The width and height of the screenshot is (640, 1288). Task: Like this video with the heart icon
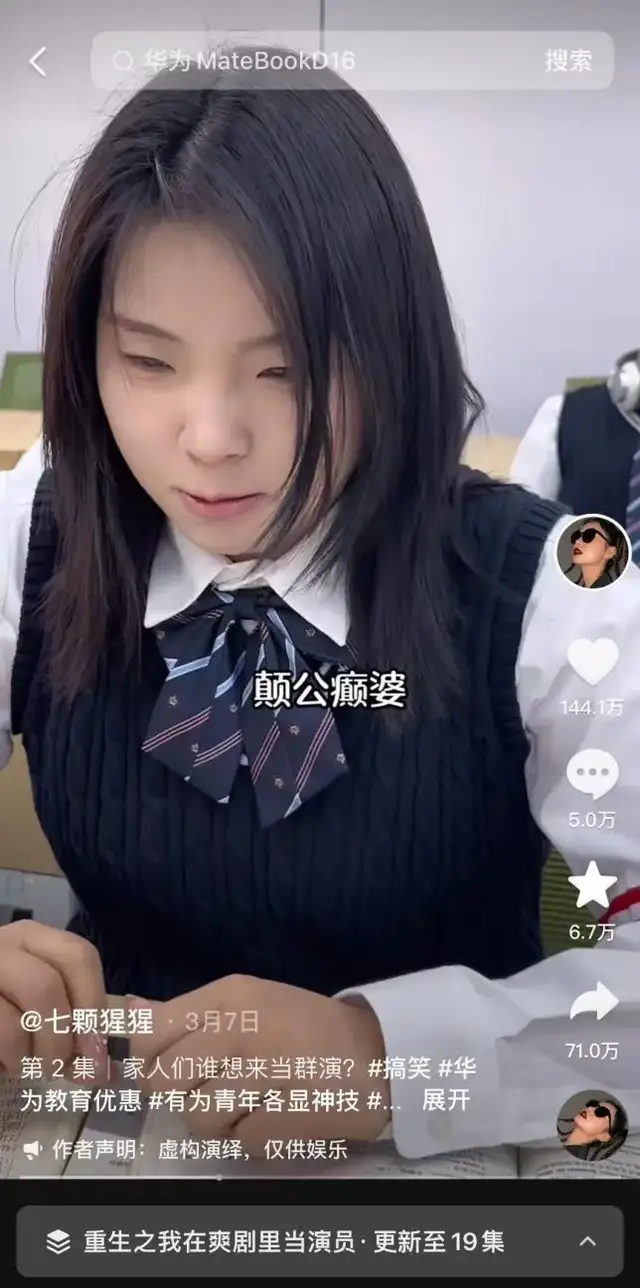[x=592, y=662]
